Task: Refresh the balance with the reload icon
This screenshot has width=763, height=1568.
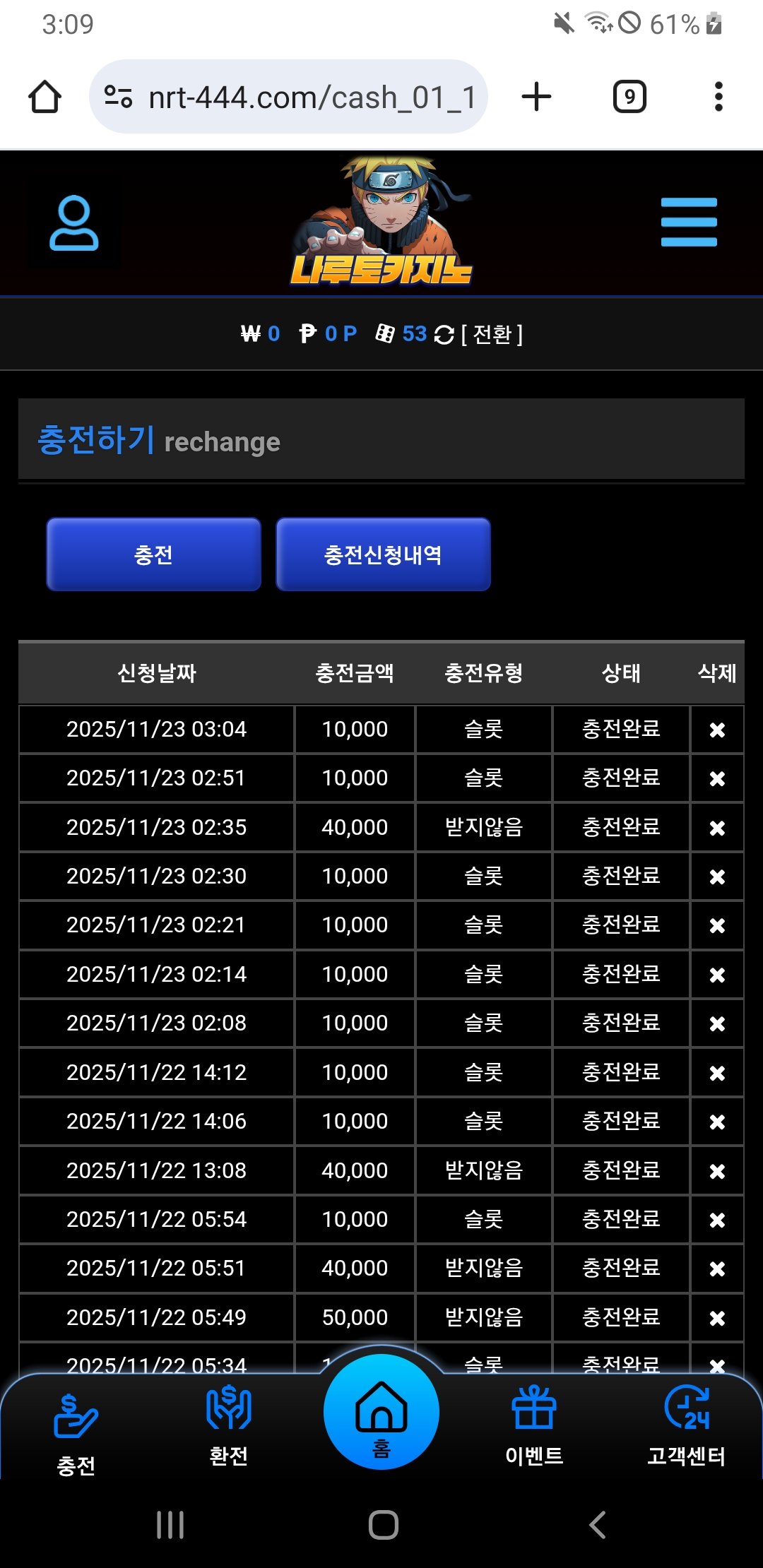Action: pyautogui.click(x=444, y=335)
